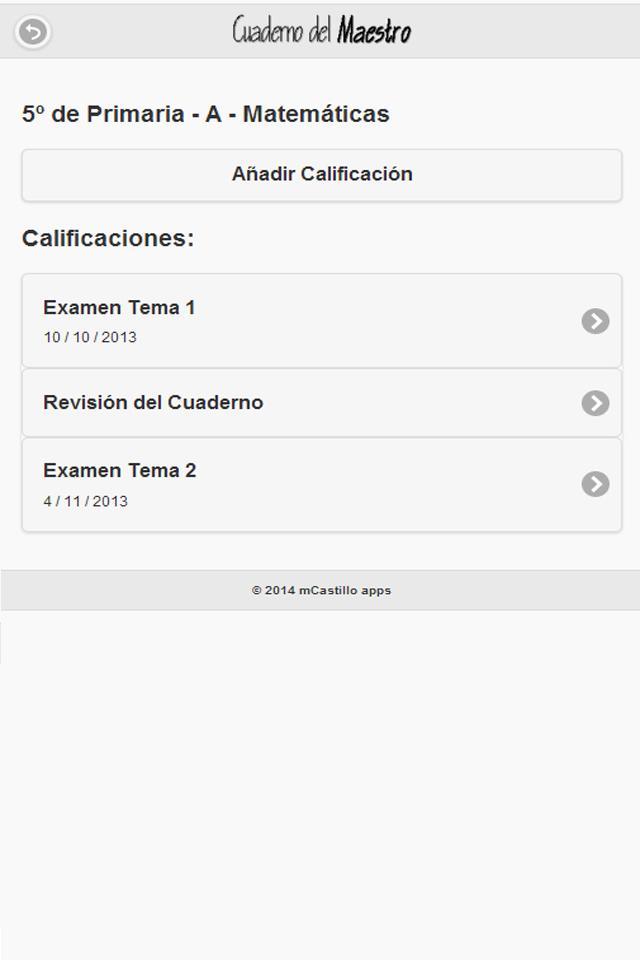Tap the Añadir Calificación button
Image resolution: width=640 pixels, height=960 pixels.
322,175
